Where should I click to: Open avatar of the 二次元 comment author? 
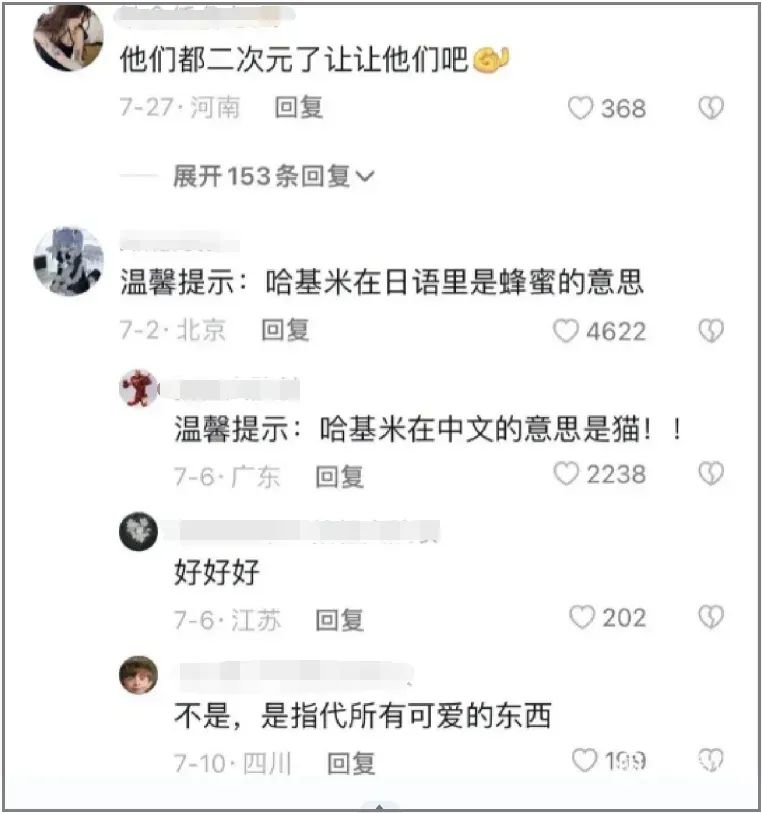69,38
